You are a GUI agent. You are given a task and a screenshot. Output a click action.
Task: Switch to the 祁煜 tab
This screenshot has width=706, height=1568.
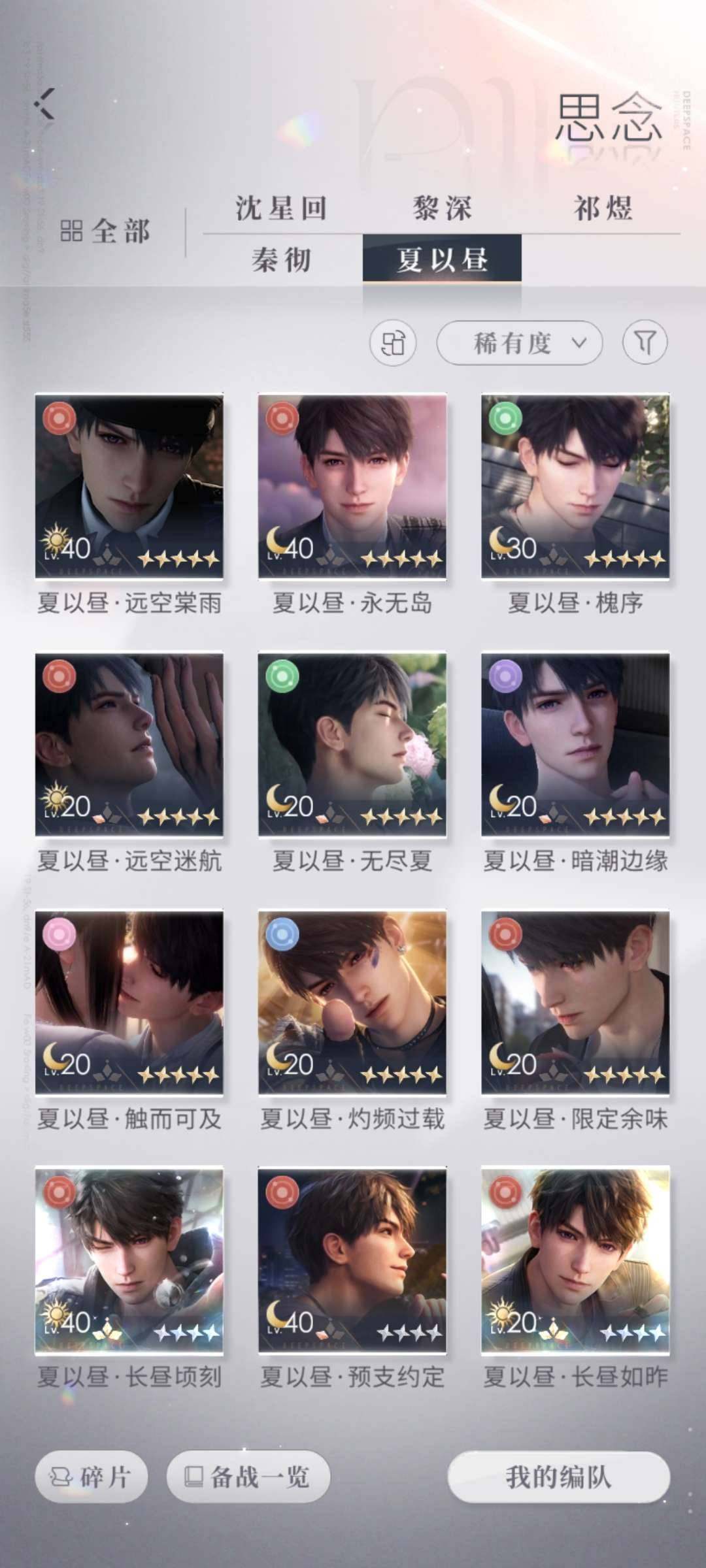click(603, 208)
